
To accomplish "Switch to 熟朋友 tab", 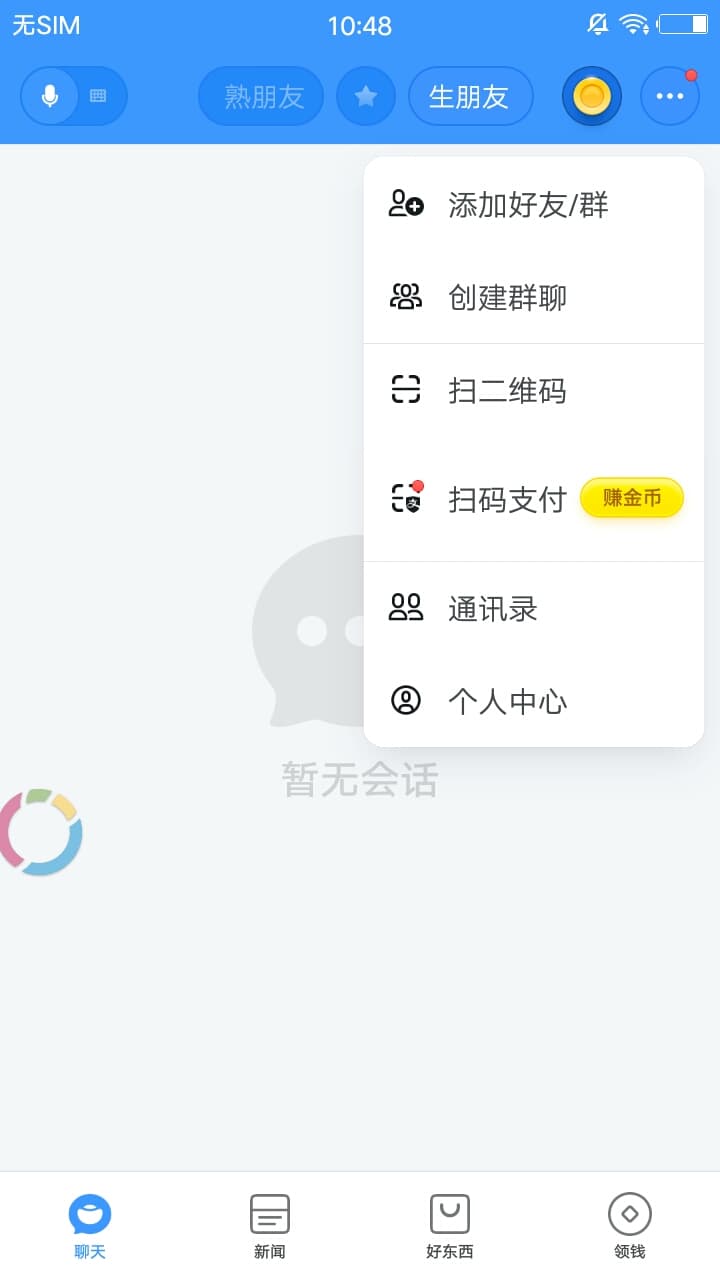I will 263,96.
